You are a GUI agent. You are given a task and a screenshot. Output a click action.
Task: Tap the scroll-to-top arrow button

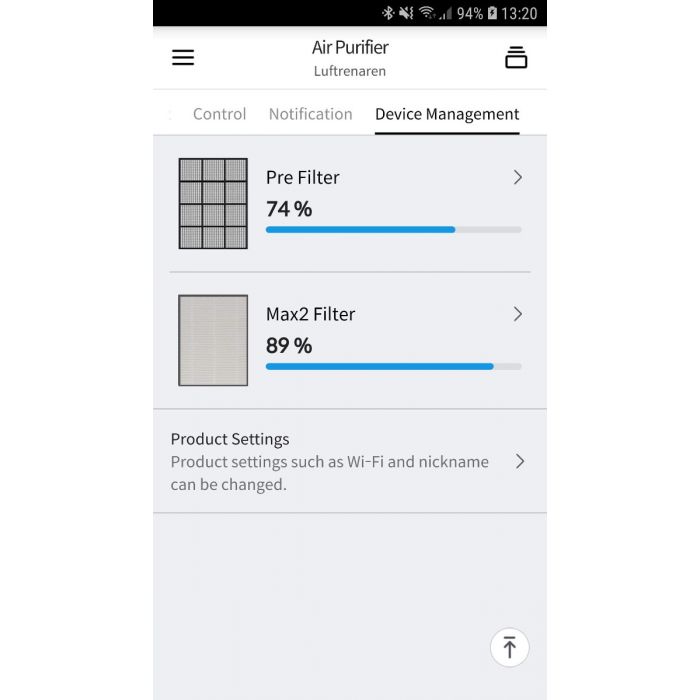(x=509, y=647)
